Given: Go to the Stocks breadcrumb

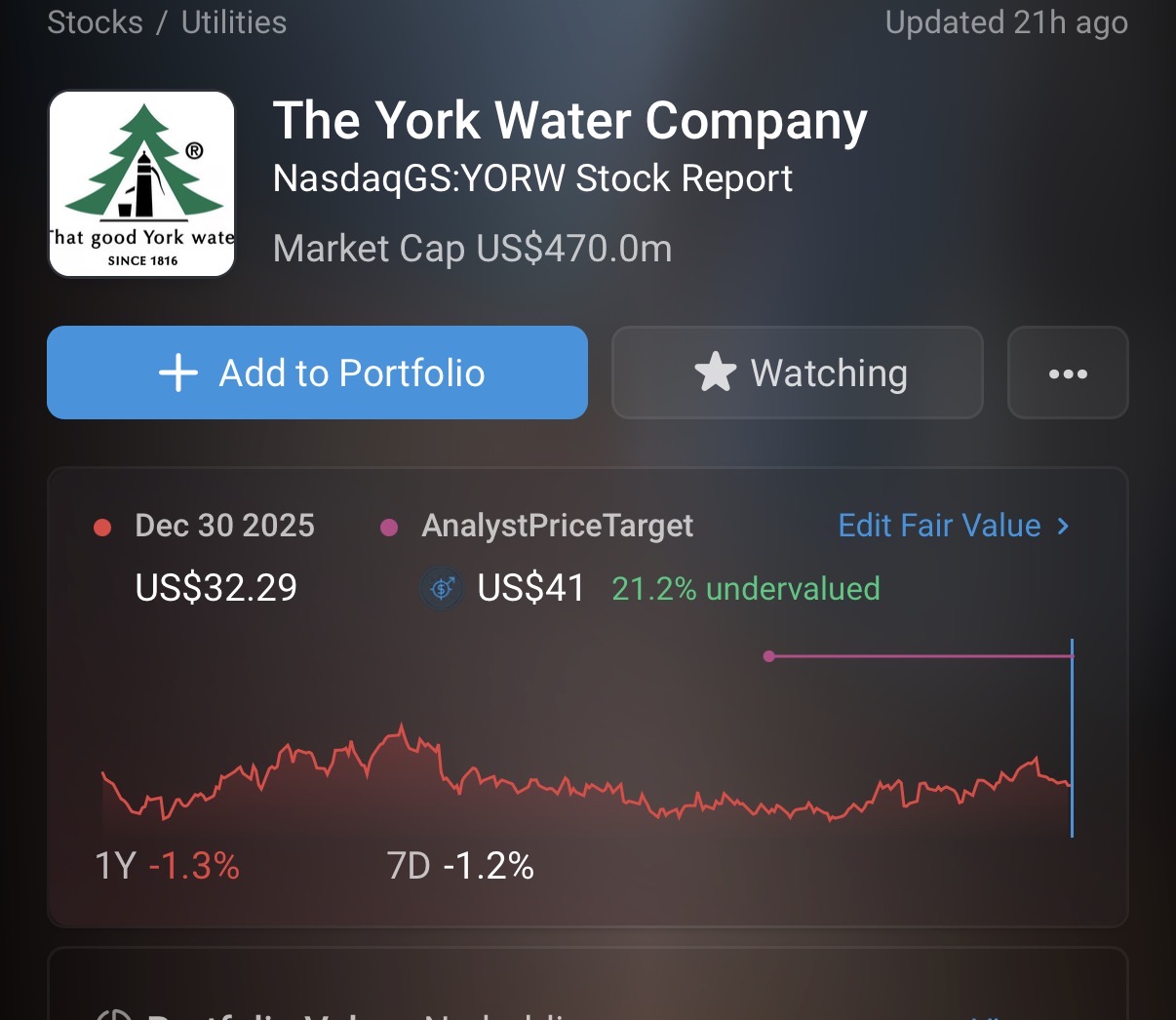Looking at the screenshot, I should (x=95, y=22).
